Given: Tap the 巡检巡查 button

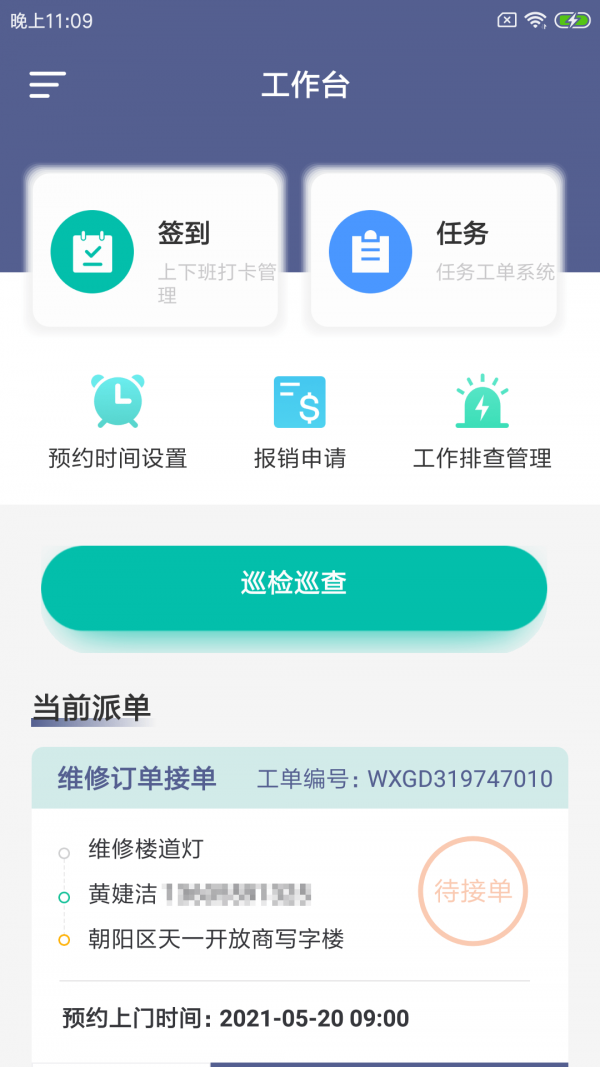Looking at the screenshot, I should tap(294, 588).
